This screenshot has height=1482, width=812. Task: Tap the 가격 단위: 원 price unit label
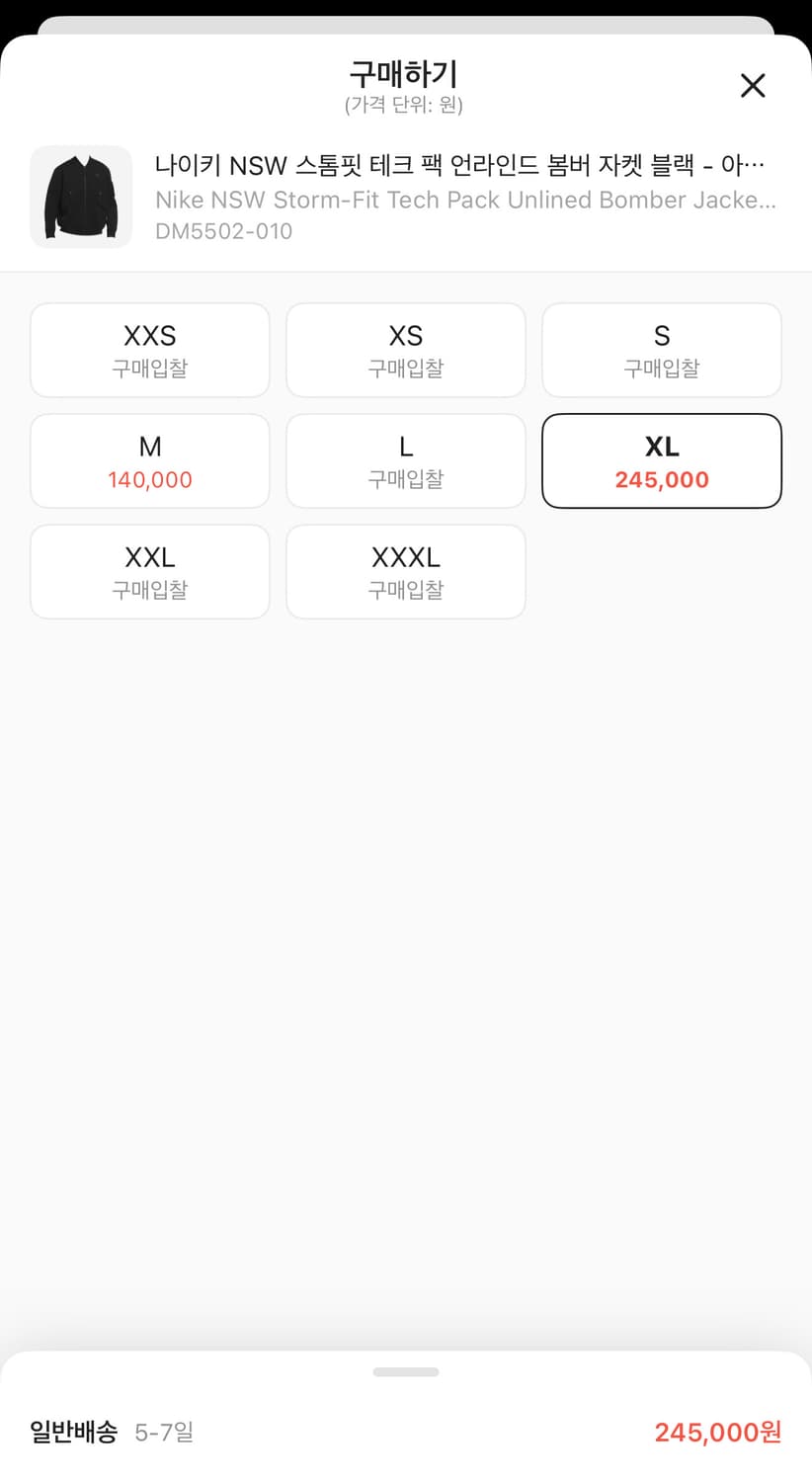(405, 105)
